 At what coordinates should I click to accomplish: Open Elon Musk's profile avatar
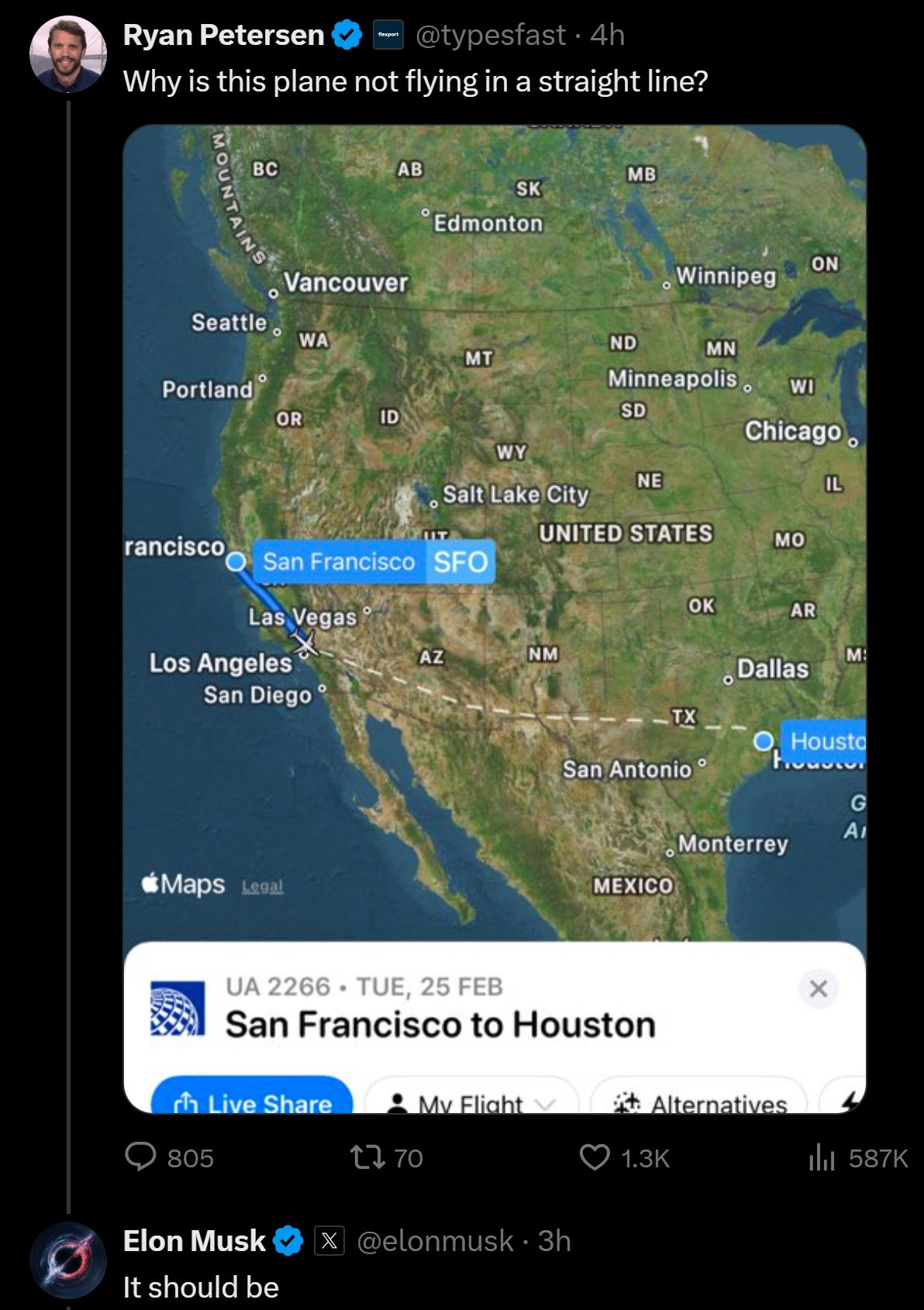(67, 1260)
